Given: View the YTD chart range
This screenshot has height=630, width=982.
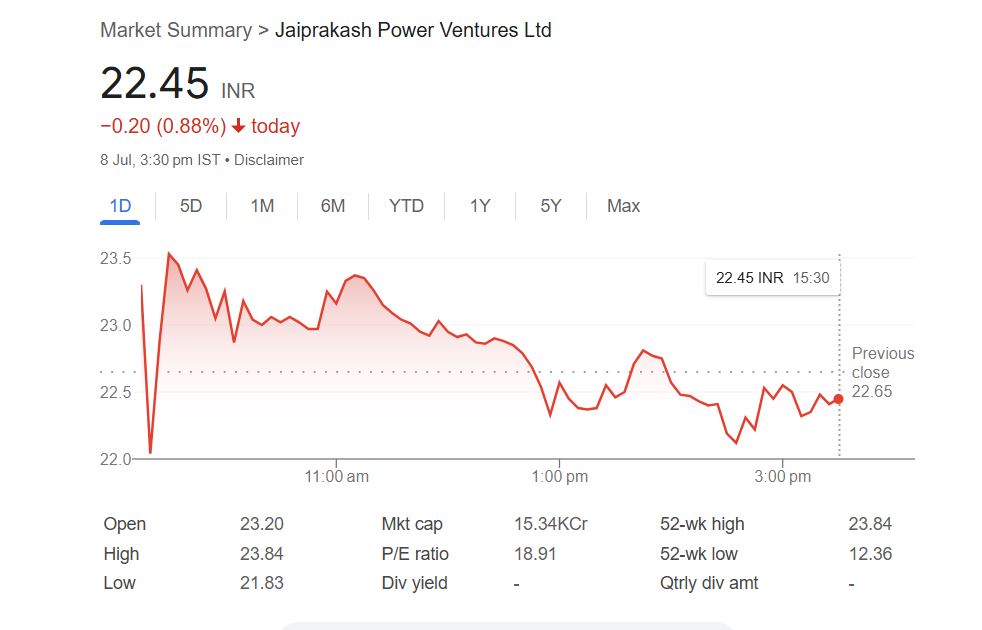Looking at the screenshot, I should pos(406,206).
